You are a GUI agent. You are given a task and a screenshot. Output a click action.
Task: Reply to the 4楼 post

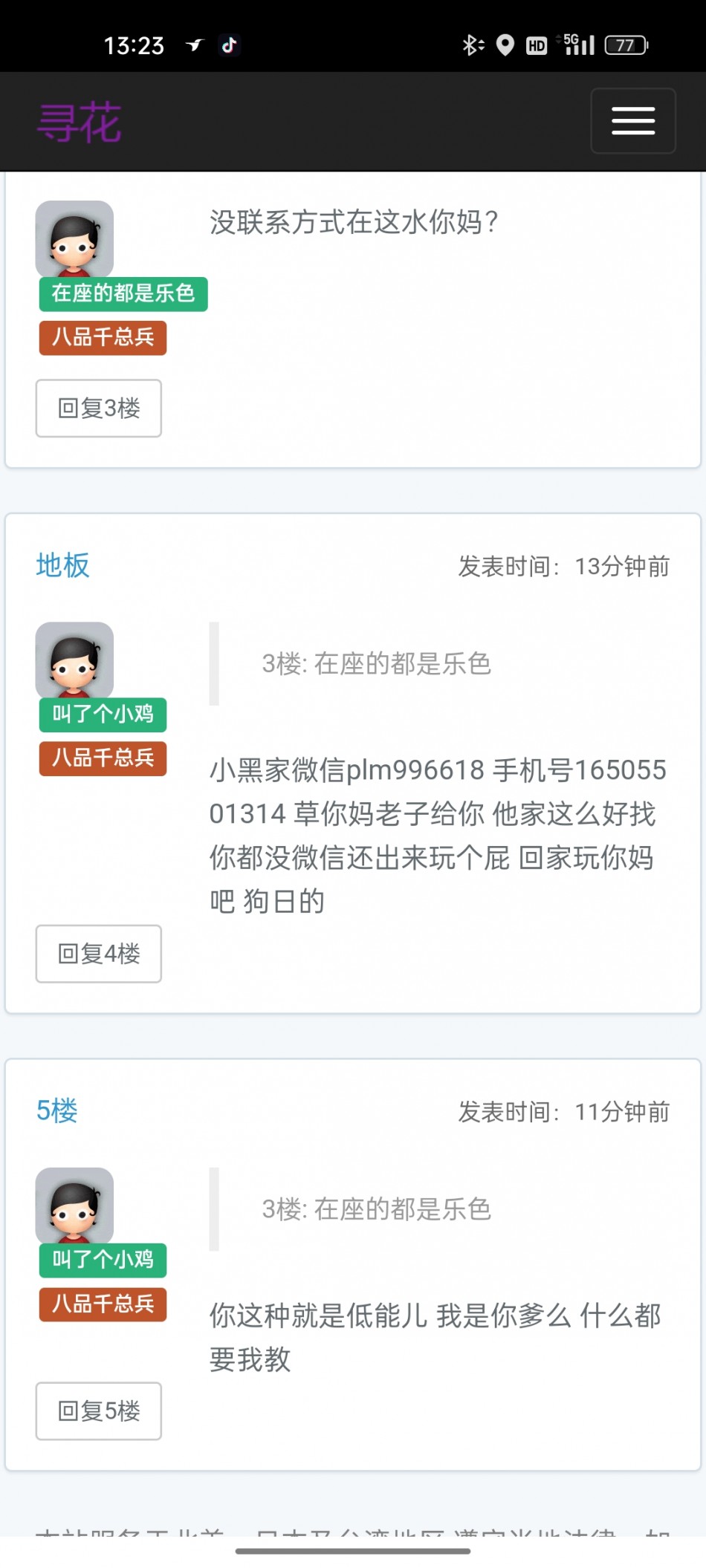click(99, 954)
